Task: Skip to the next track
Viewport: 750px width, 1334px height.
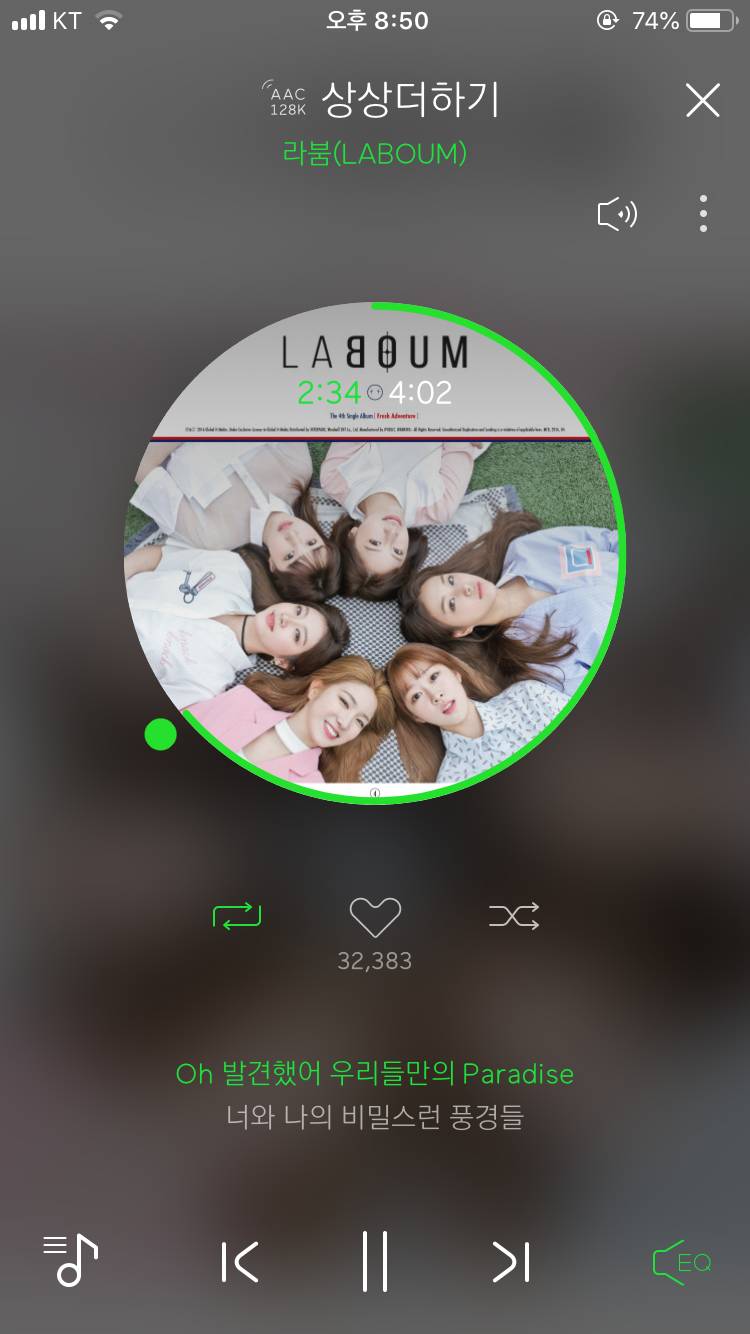Action: (511, 1262)
